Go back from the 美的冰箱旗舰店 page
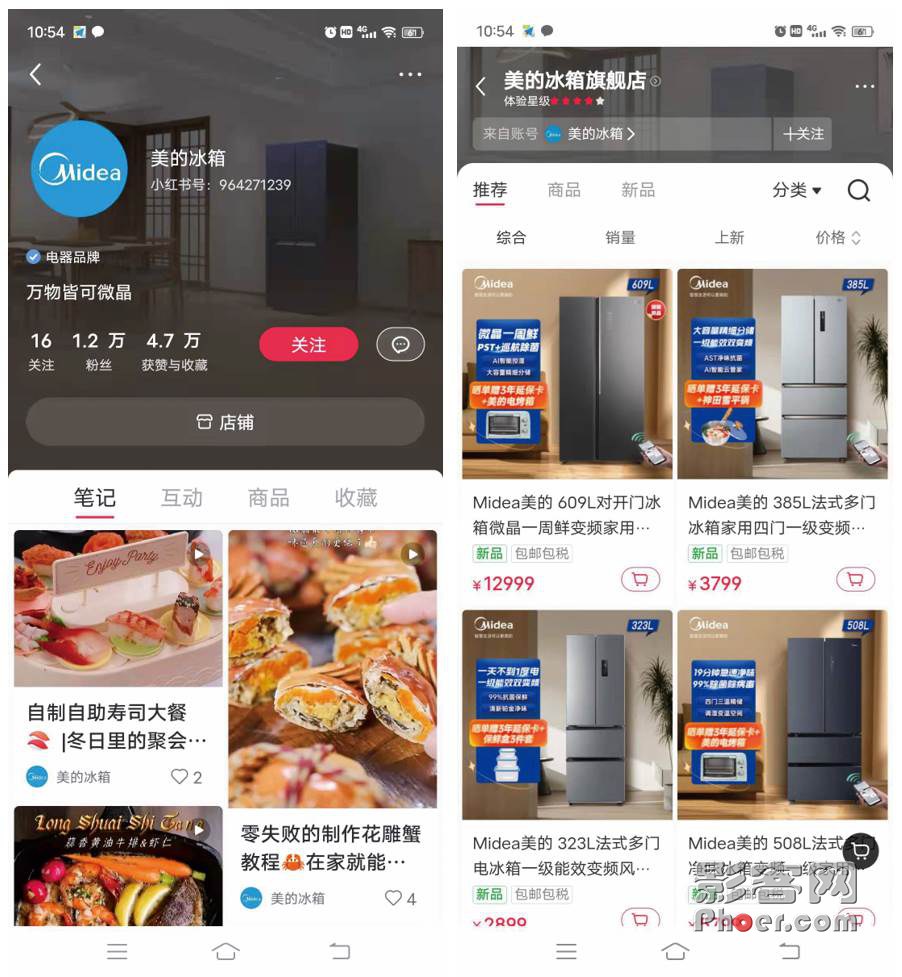Image resolution: width=902 pixels, height=977 pixels. [x=480, y=86]
